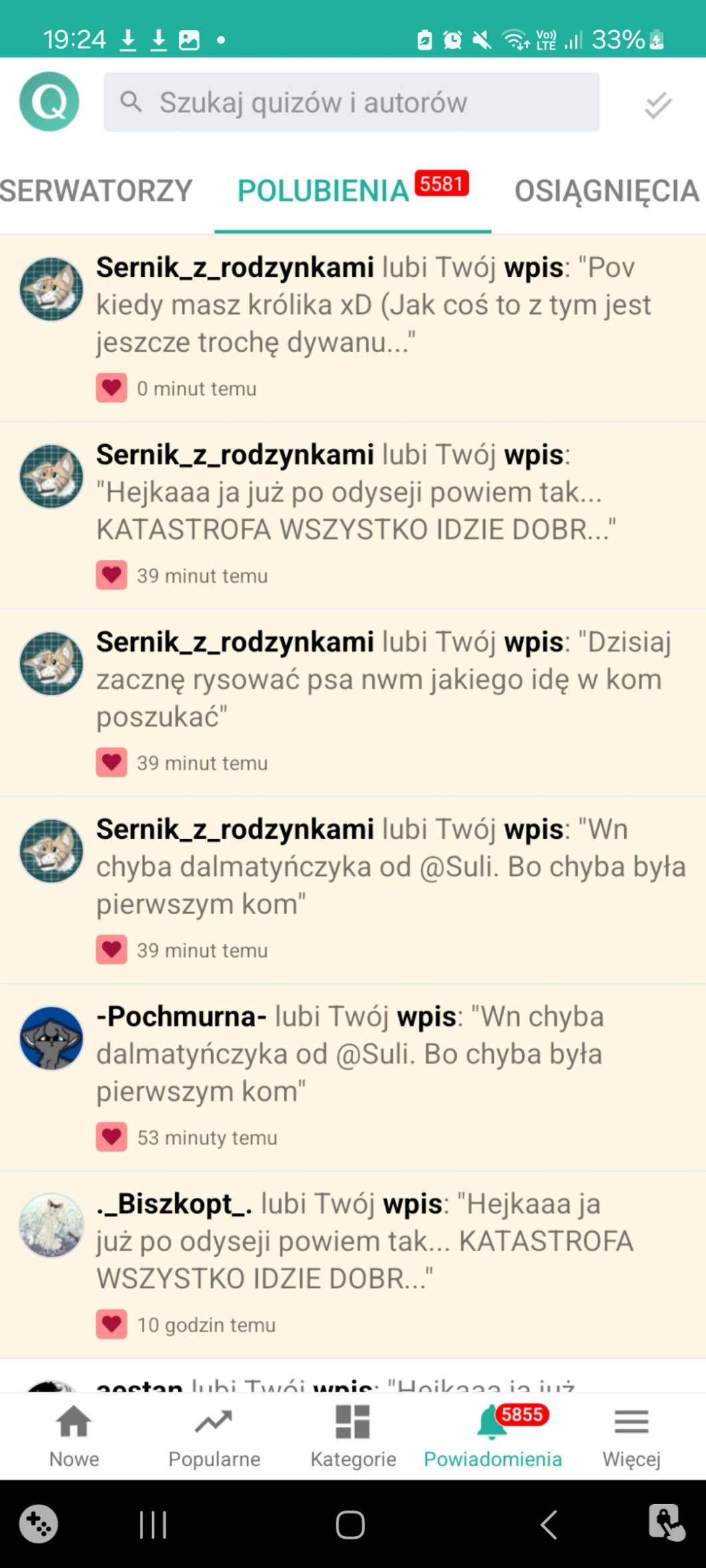Go to the Nowe tab

73,1437
